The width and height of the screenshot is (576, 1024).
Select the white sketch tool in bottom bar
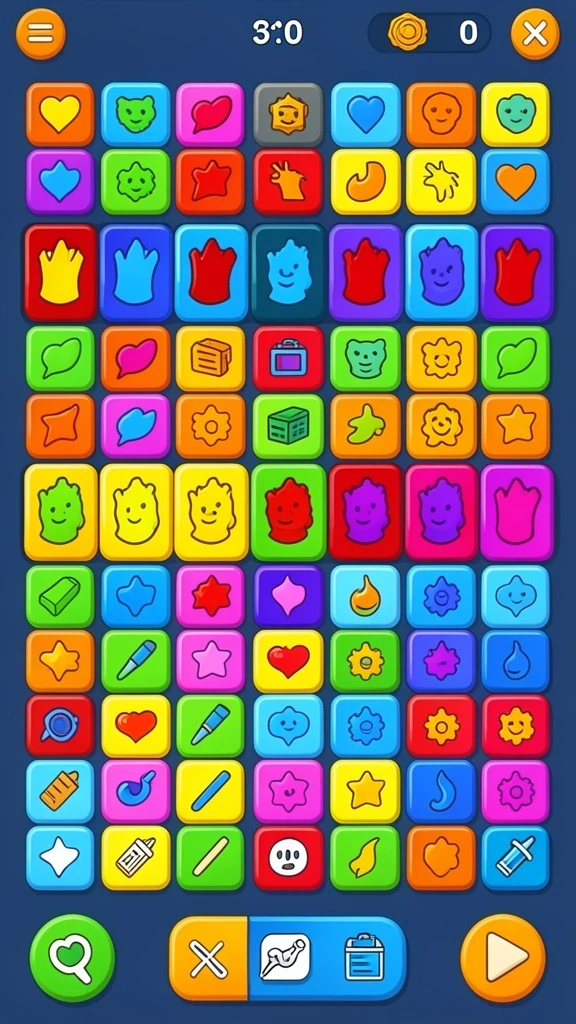tap(285, 957)
